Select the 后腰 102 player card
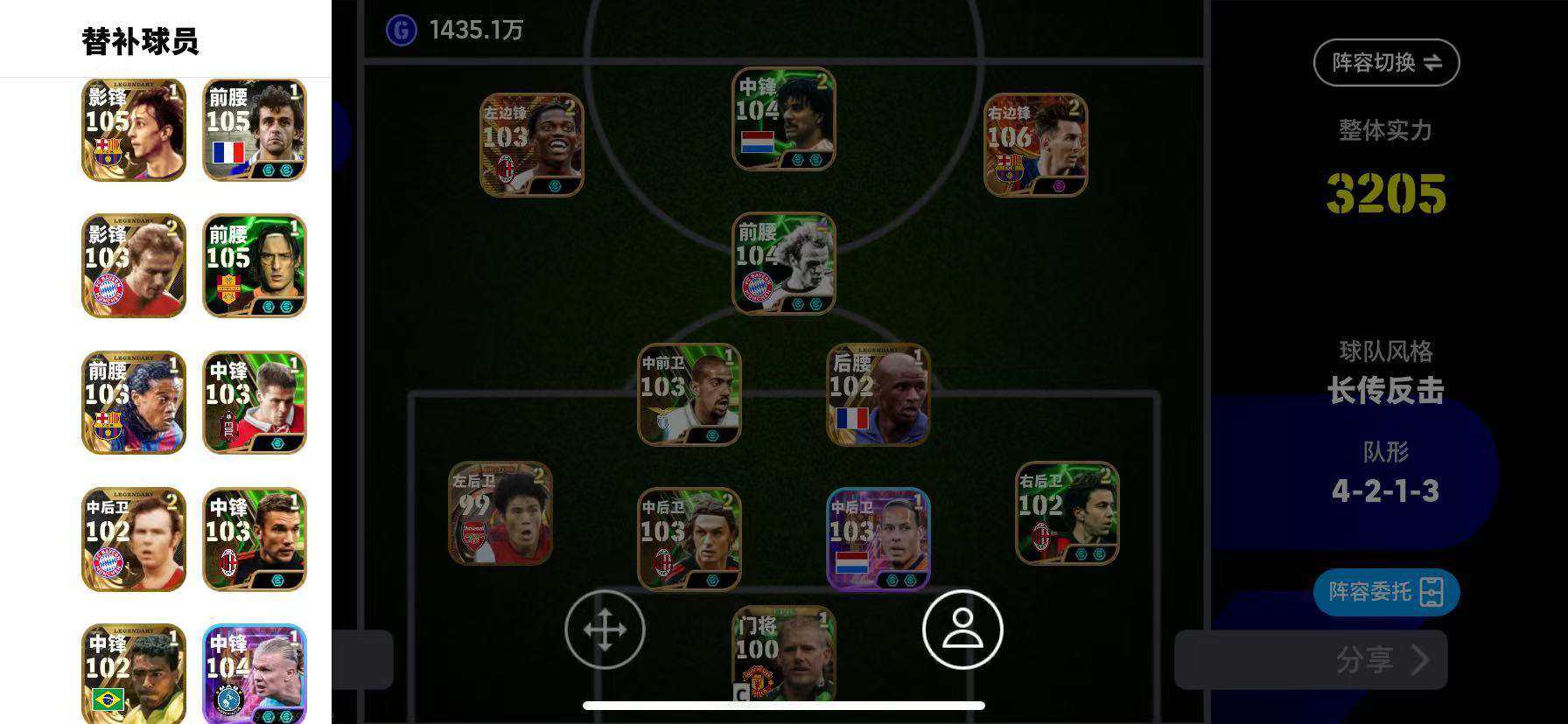The width and height of the screenshot is (1568, 724). (878, 394)
